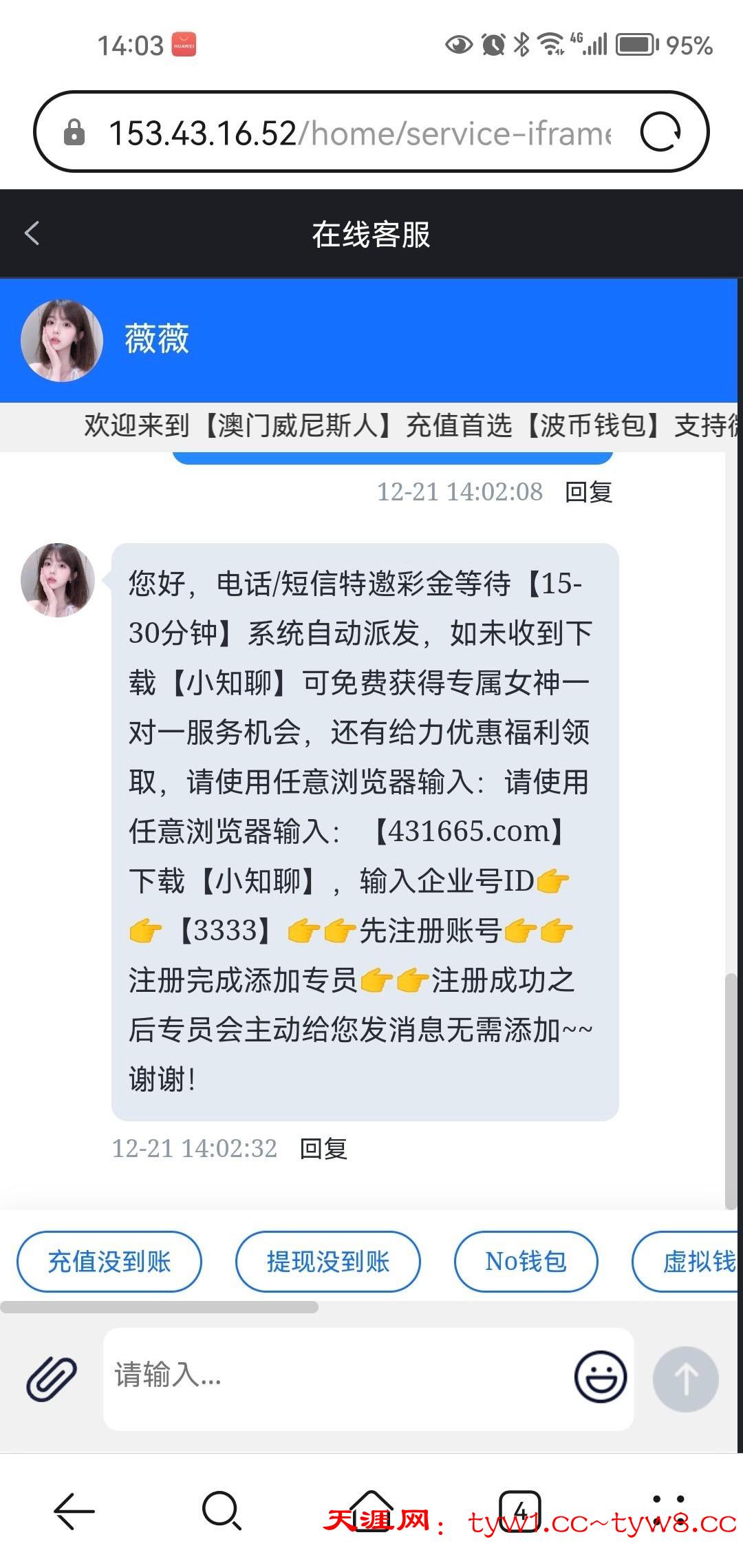Tap 回复 next to 12-21 14:02:32
Screen dimensions: 743x1568
point(323,1149)
